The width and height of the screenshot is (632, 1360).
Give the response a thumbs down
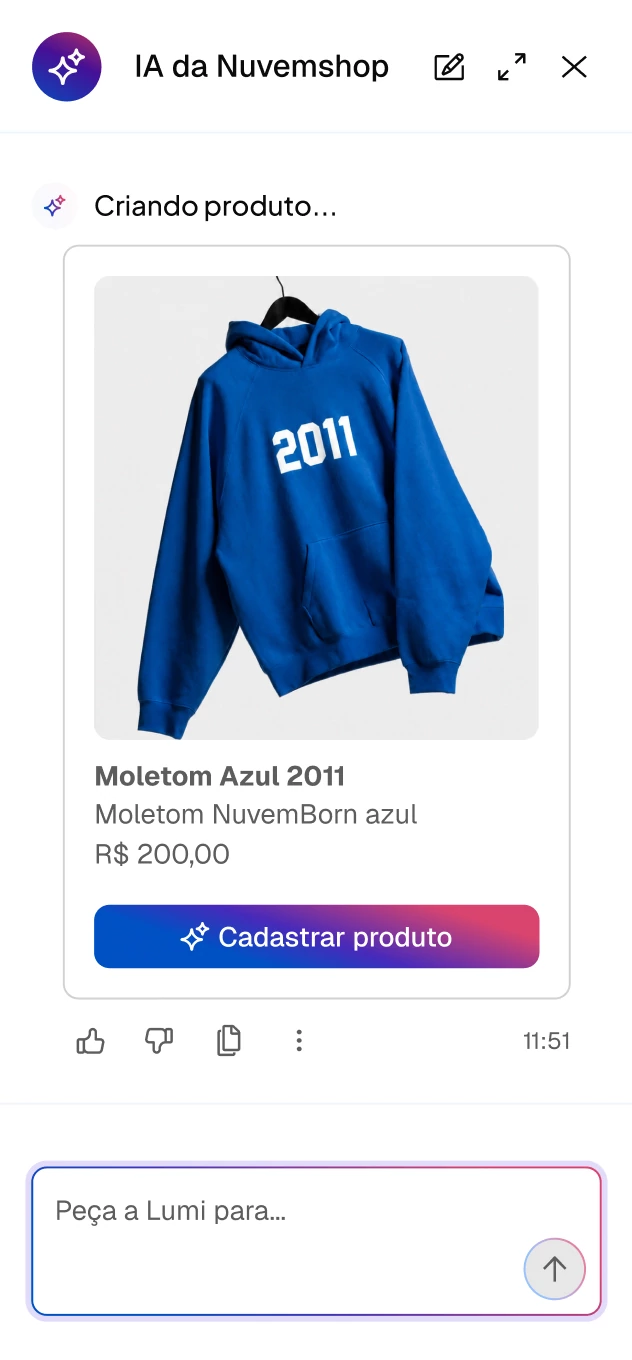click(159, 1041)
